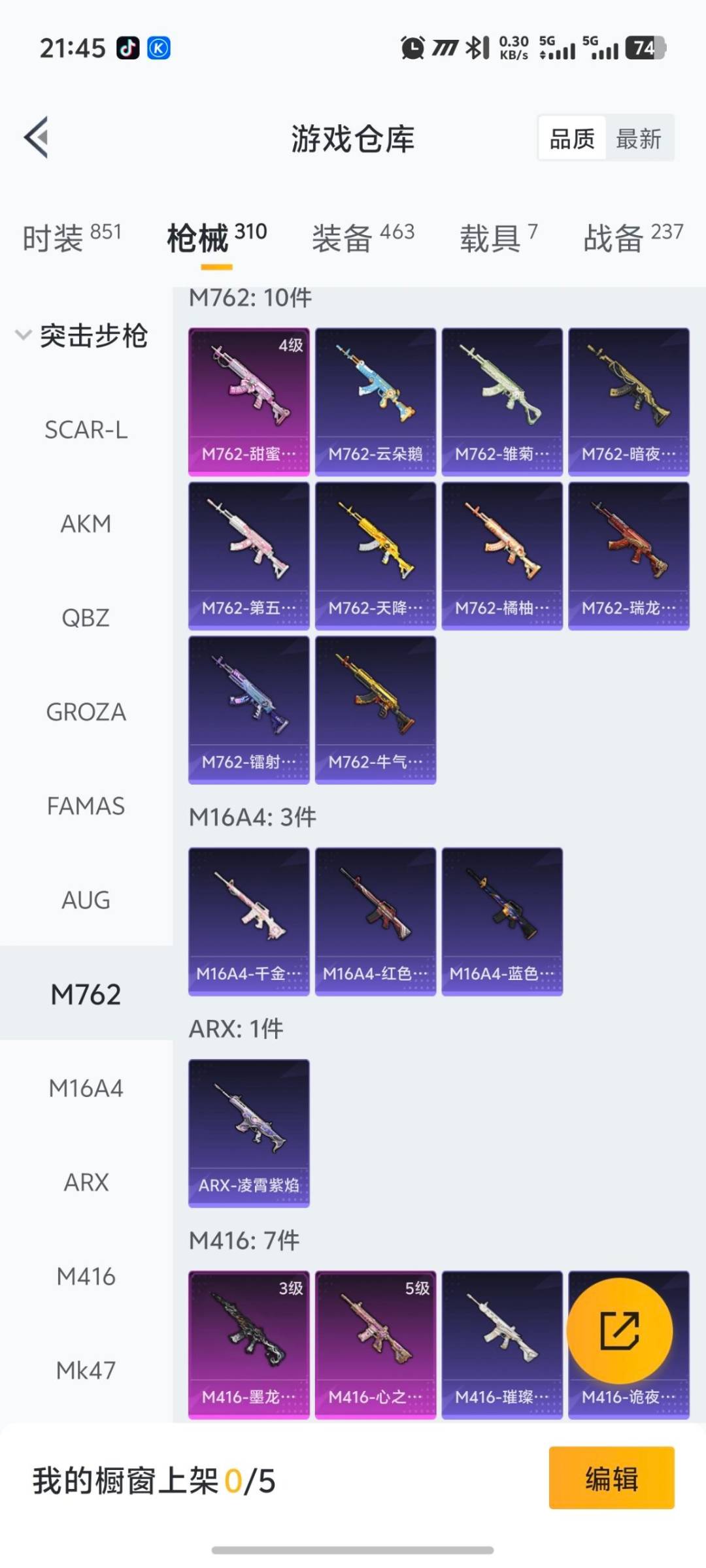The width and height of the screenshot is (706, 1568).
Task: Switch to the 时装 tab
Action: (72, 237)
